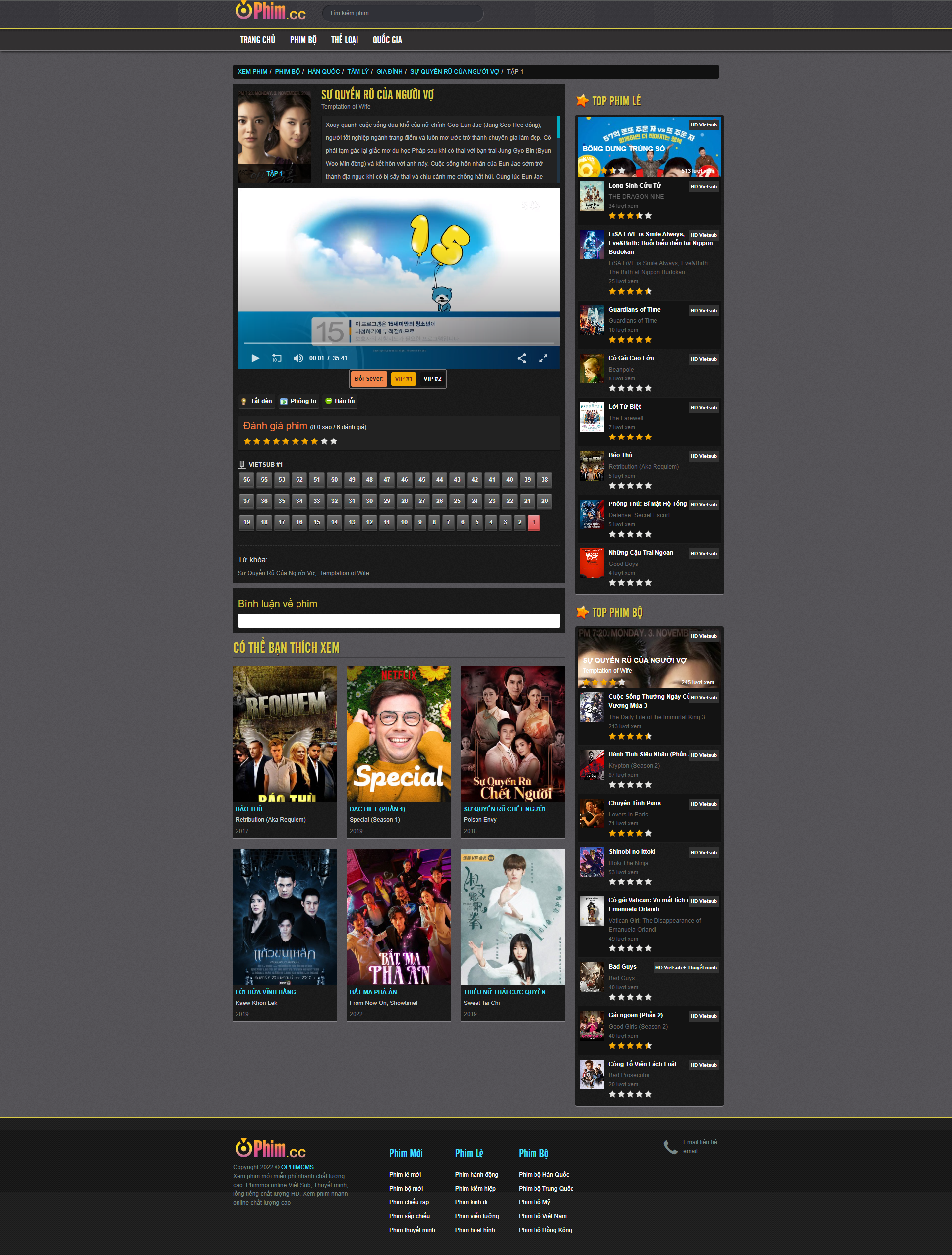Enlarge the player with Phóng to

pyautogui.click(x=298, y=401)
